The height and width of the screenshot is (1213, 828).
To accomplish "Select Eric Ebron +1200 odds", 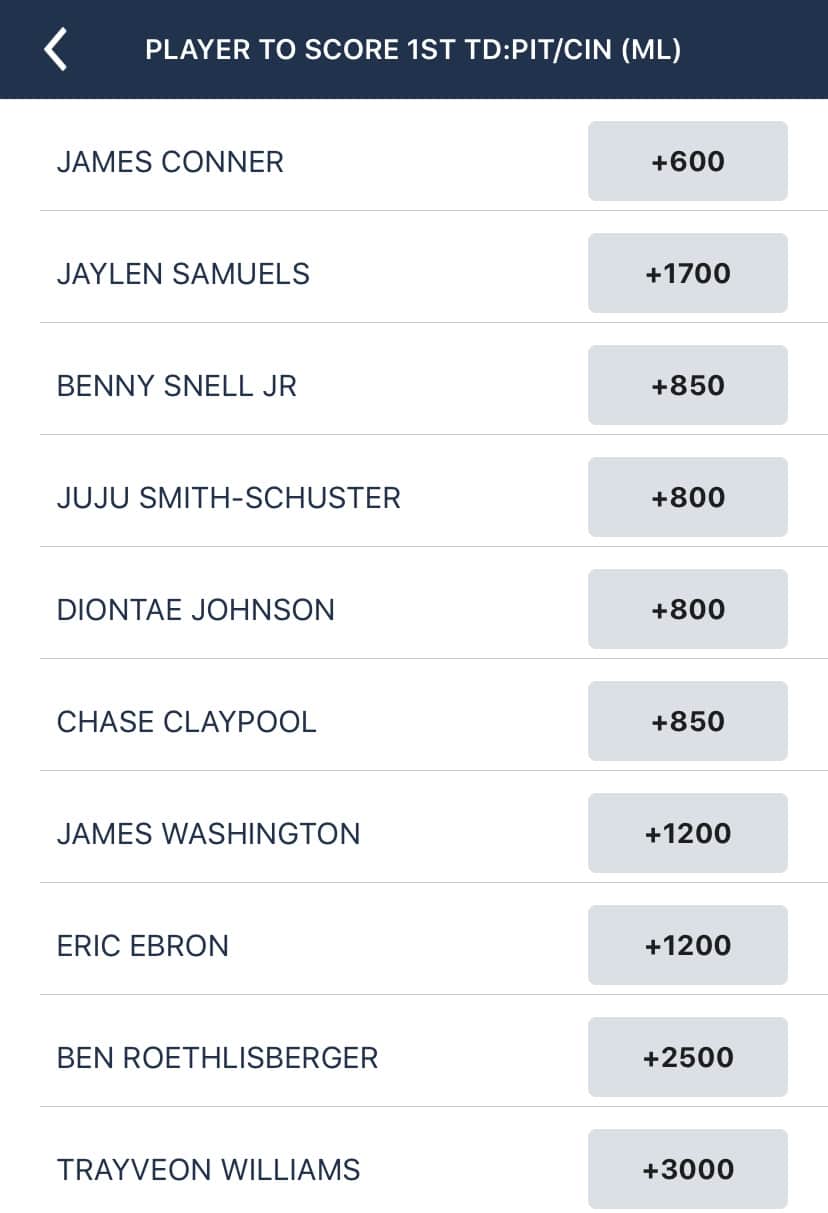I will (687, 945).
